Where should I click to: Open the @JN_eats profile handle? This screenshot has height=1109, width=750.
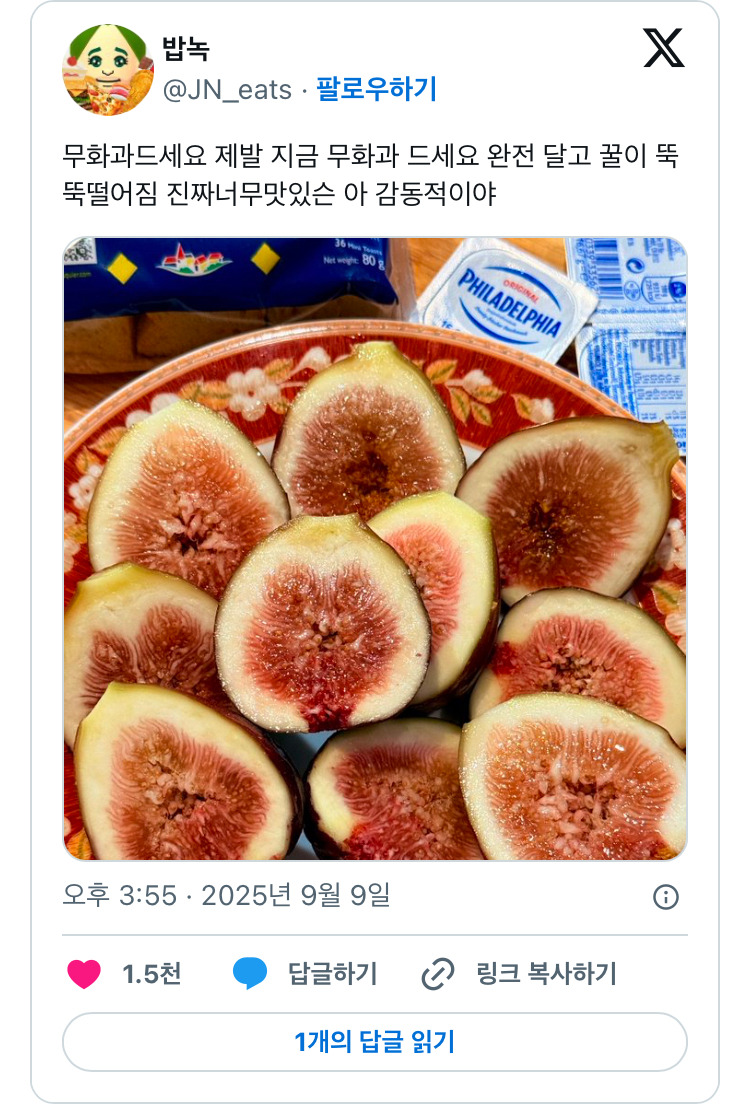tap(227, 91)
